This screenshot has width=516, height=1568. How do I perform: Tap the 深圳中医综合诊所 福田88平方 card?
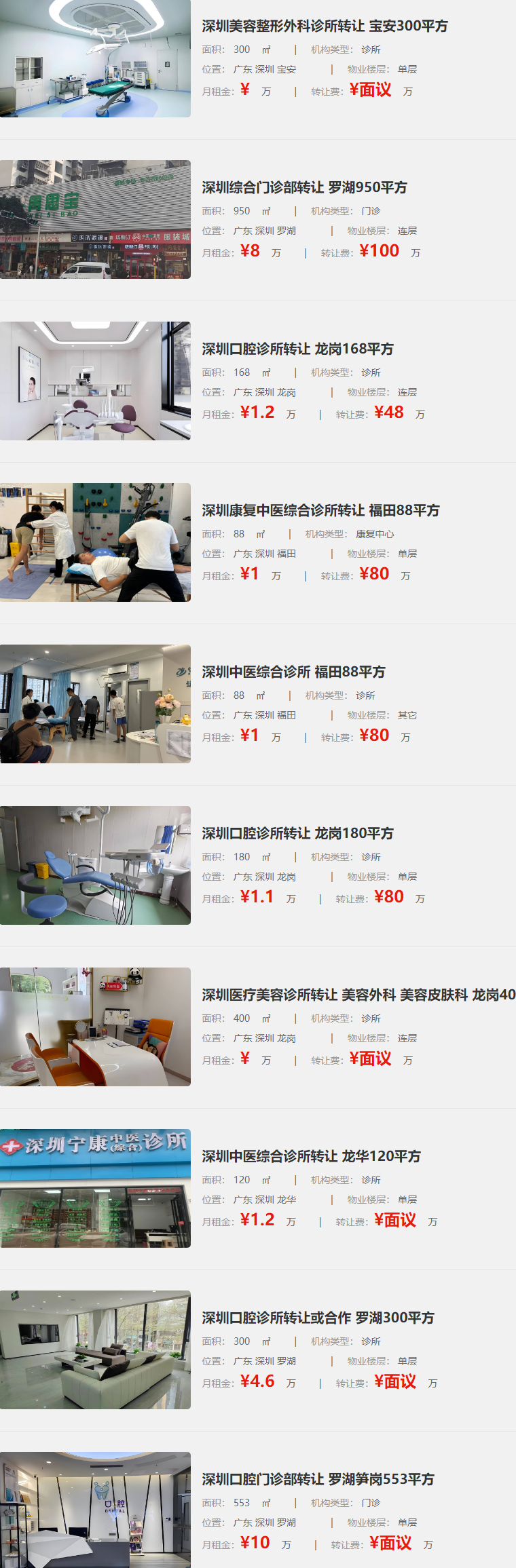293,672
